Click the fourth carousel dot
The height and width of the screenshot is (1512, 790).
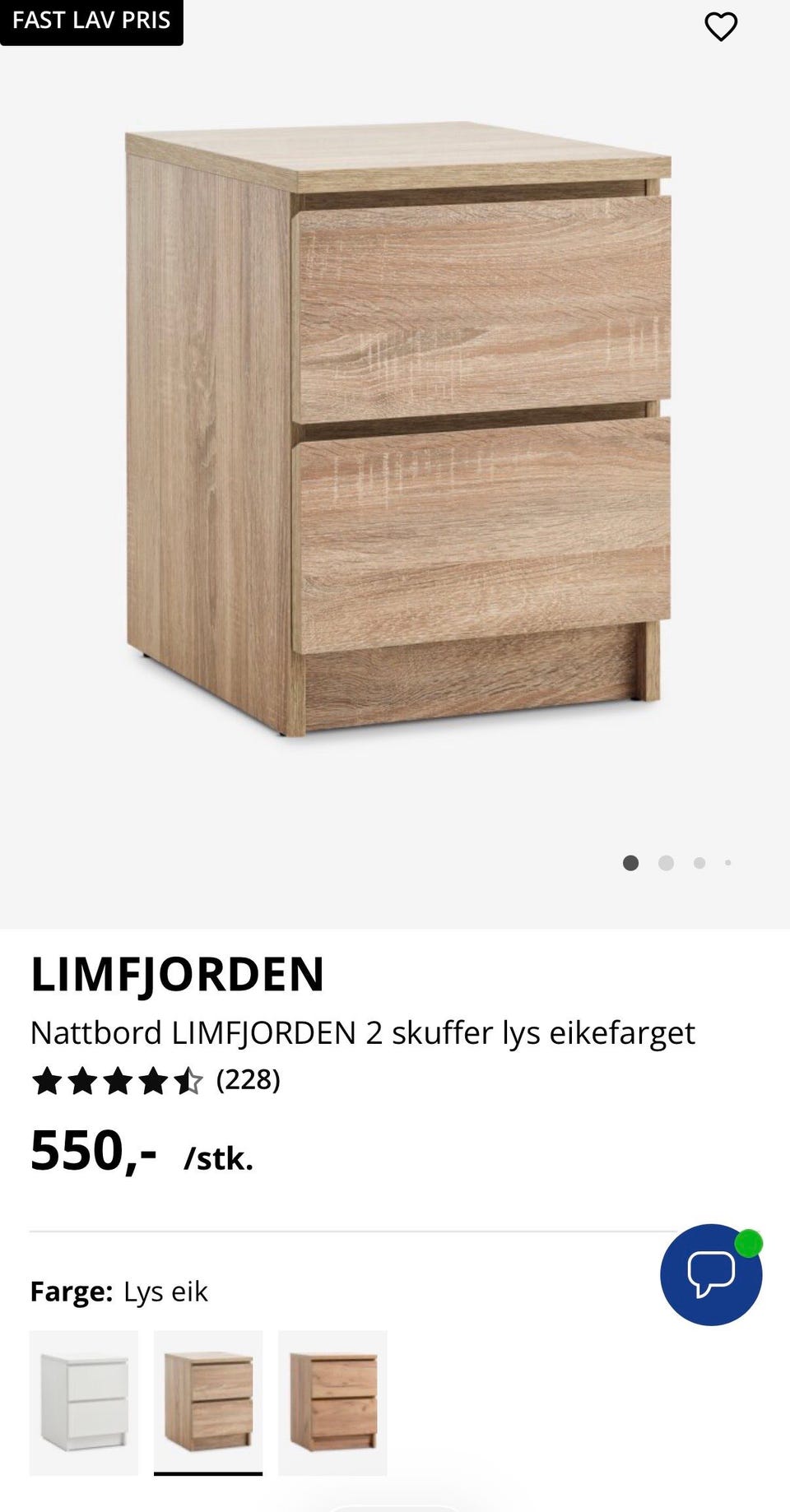pos(727,863)
